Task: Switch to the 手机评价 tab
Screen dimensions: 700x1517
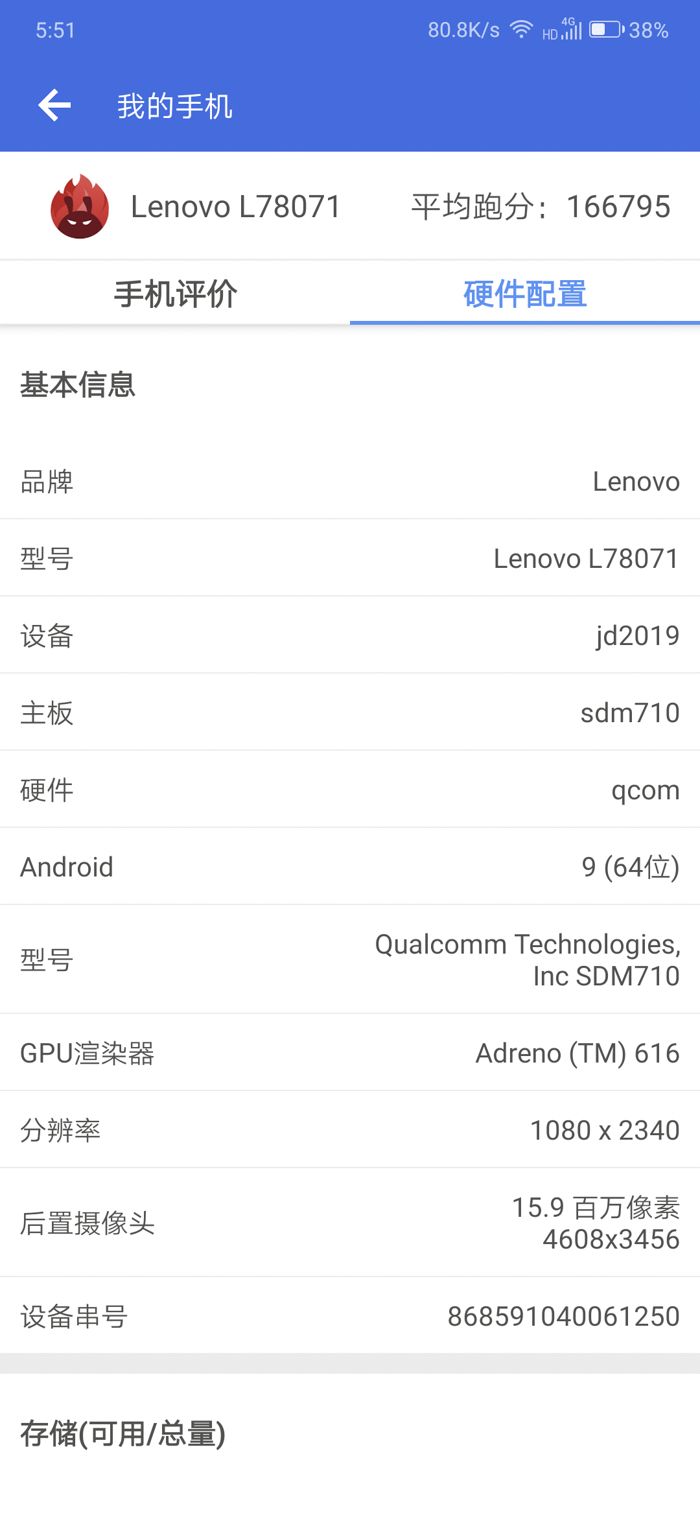Action: [x=175, y=294]
